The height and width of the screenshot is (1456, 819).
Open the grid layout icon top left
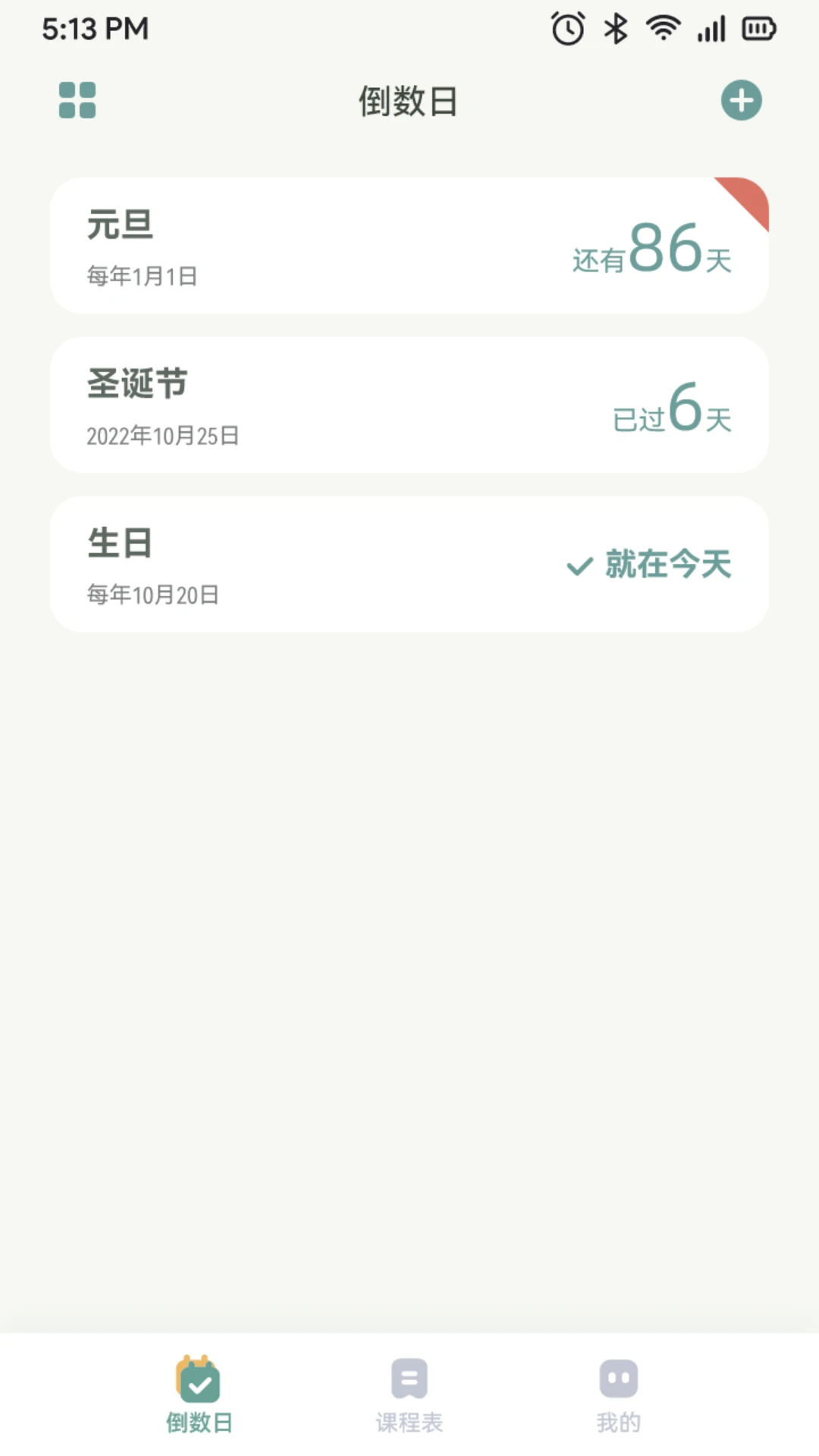click(77, 101)
